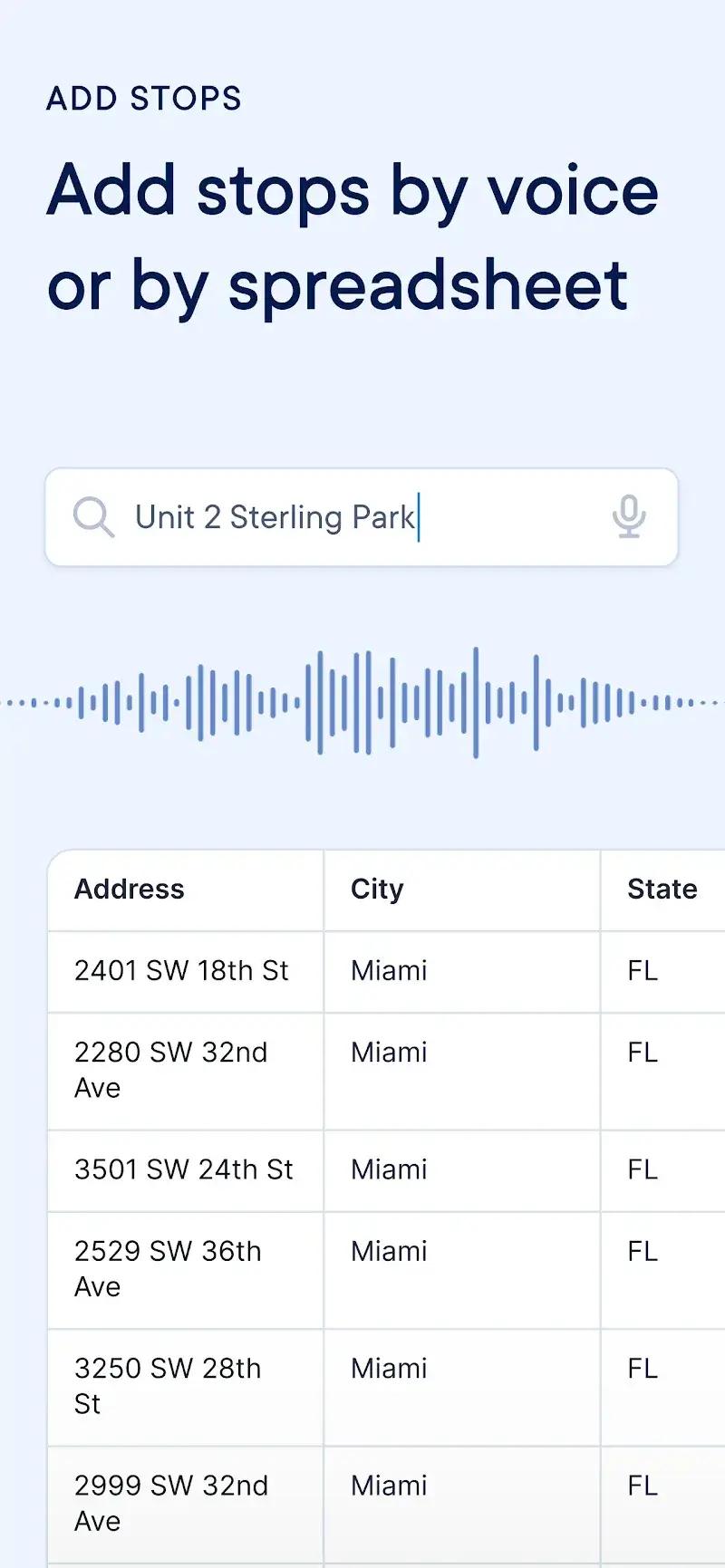Click Miami in the first table row
This screenshot has width=725, height=1568.
click(x=388, y=970)
